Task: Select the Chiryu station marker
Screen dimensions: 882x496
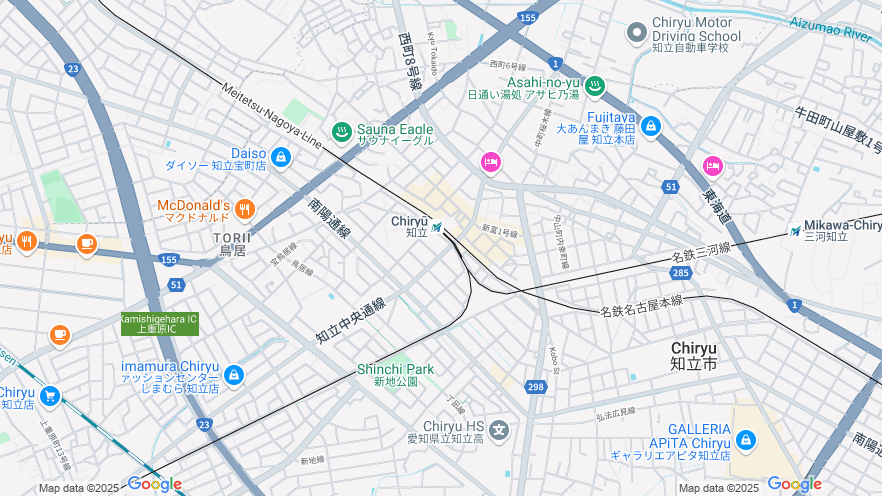Action: point(437,227)
